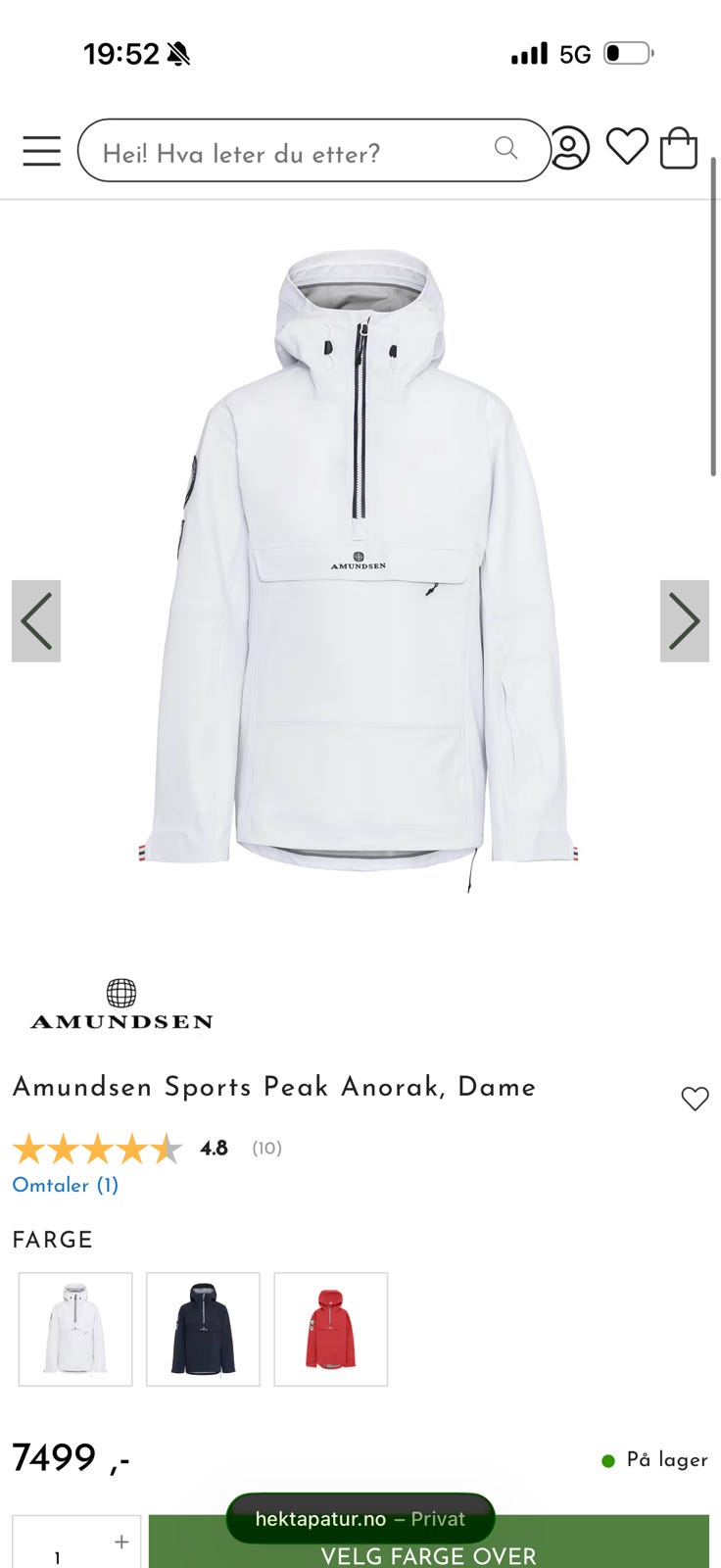Select the navy color variant
721x1568 pixels.
pyautogui.click(x=203, y=1329)
